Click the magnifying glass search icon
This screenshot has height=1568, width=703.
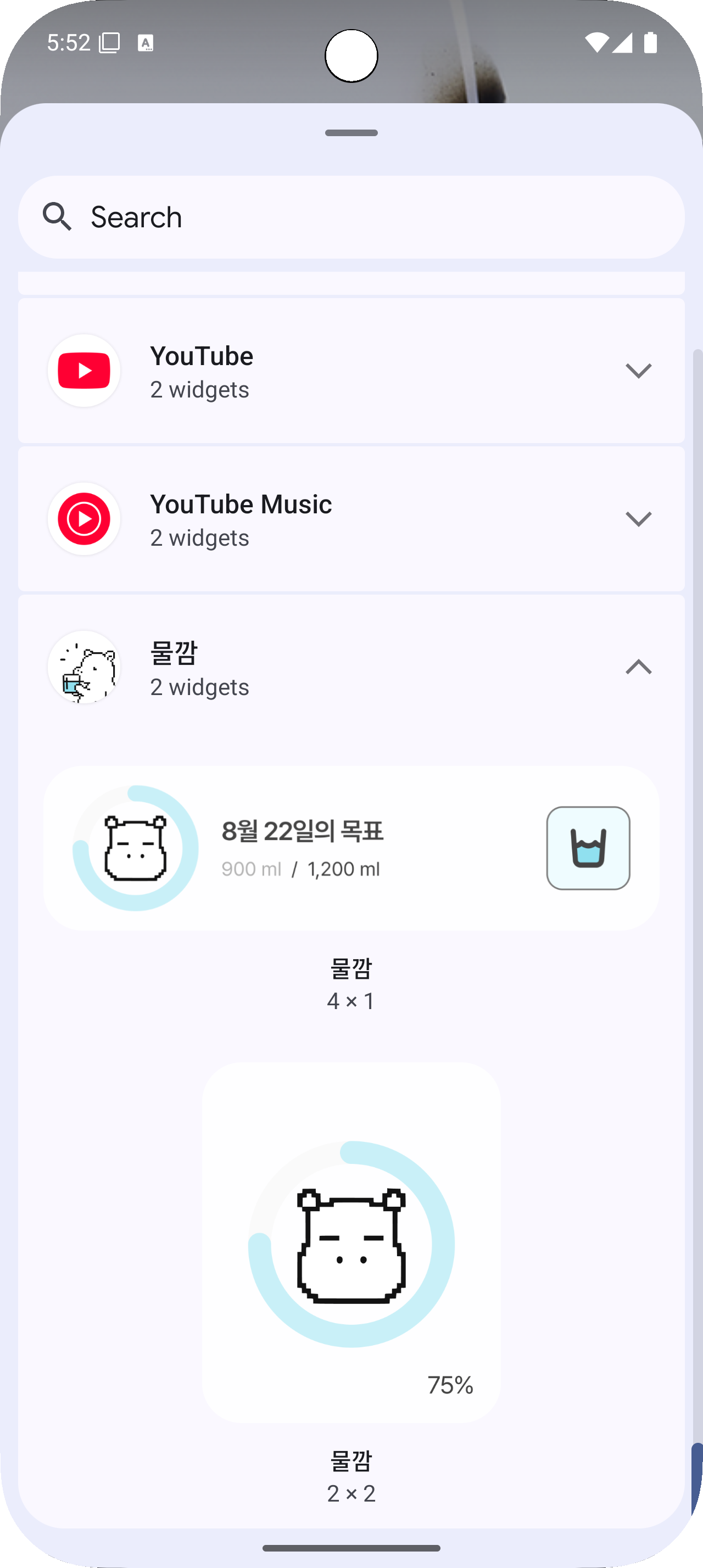tap(57, 217)
